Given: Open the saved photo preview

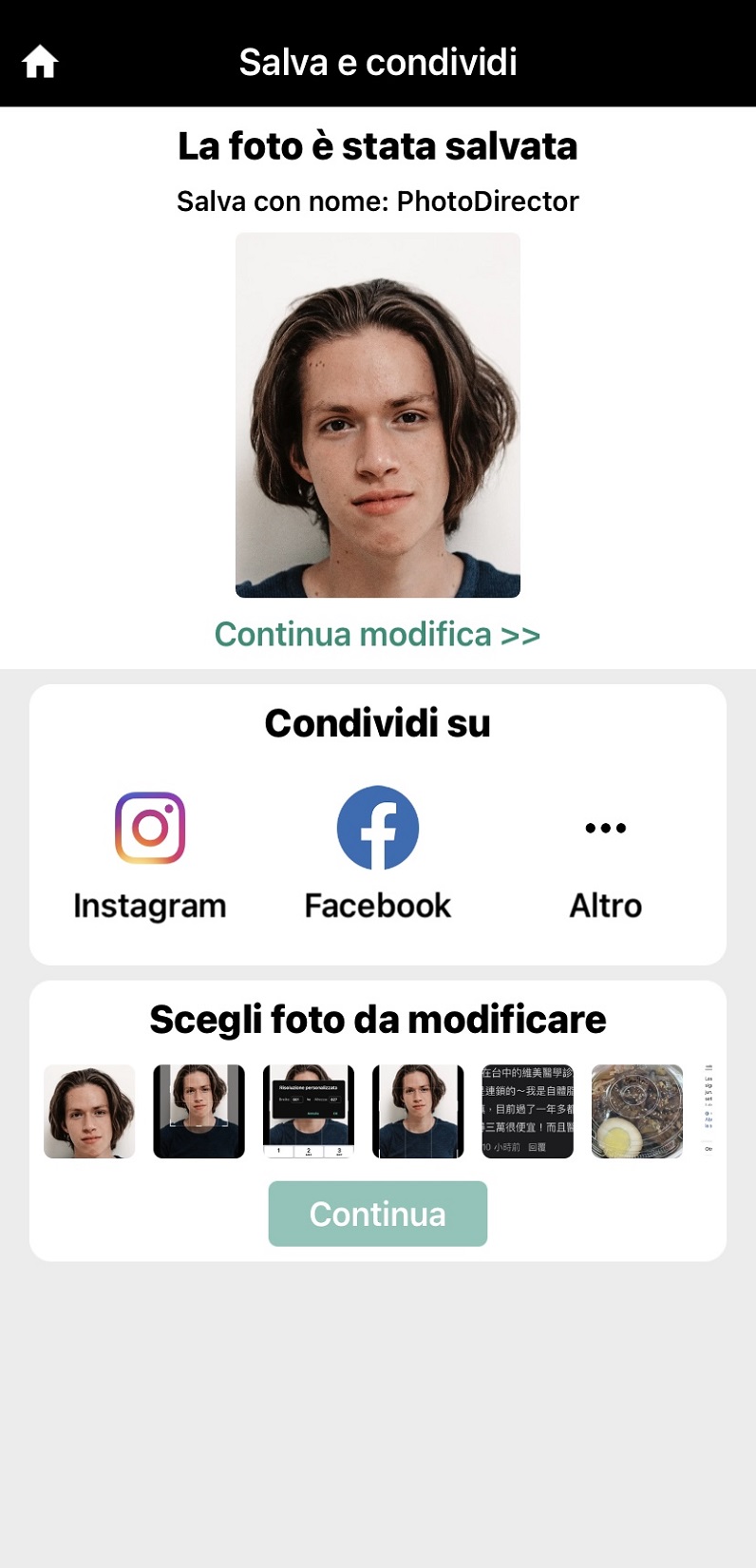Looking at the screenshot, I should click(377, 415).
